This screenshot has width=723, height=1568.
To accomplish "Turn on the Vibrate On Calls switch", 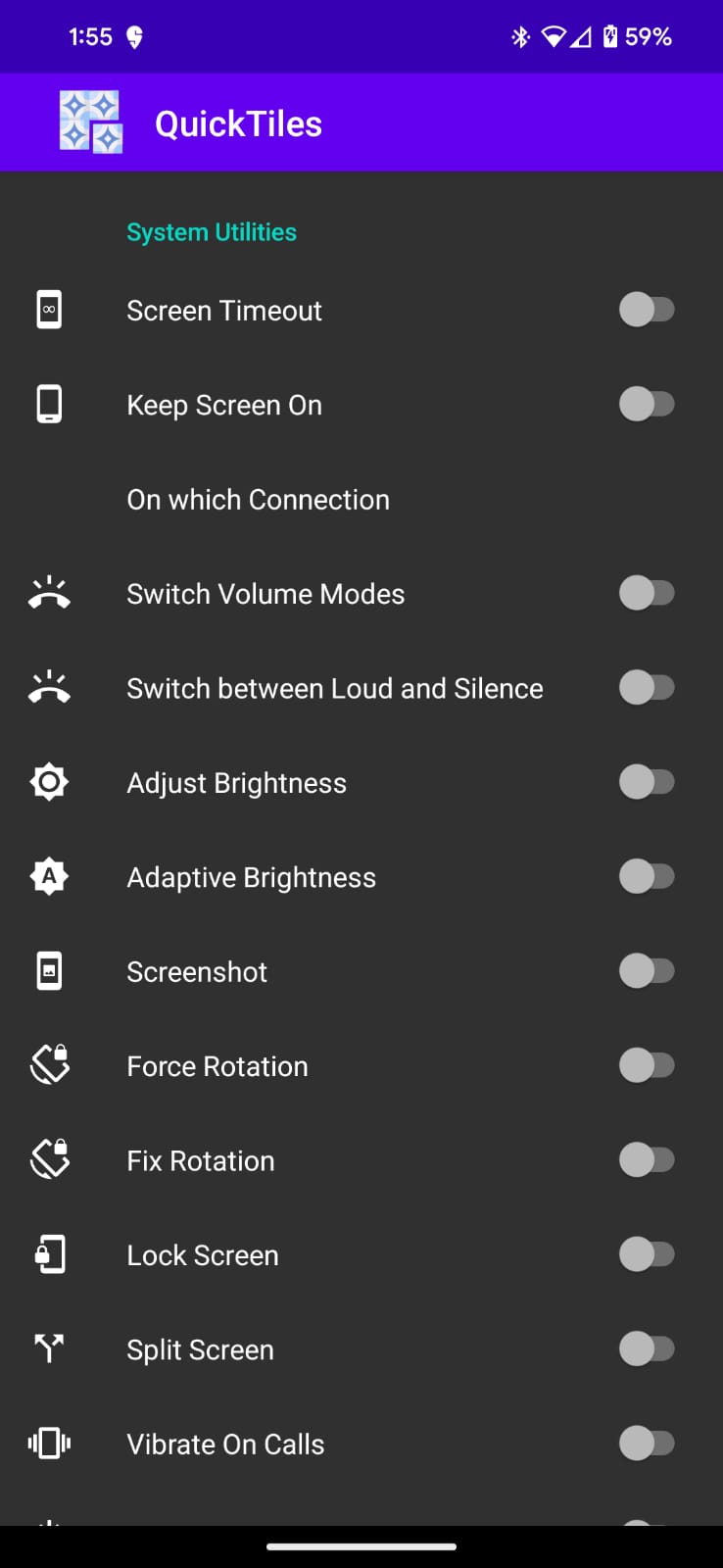I will pos(648,1443).
